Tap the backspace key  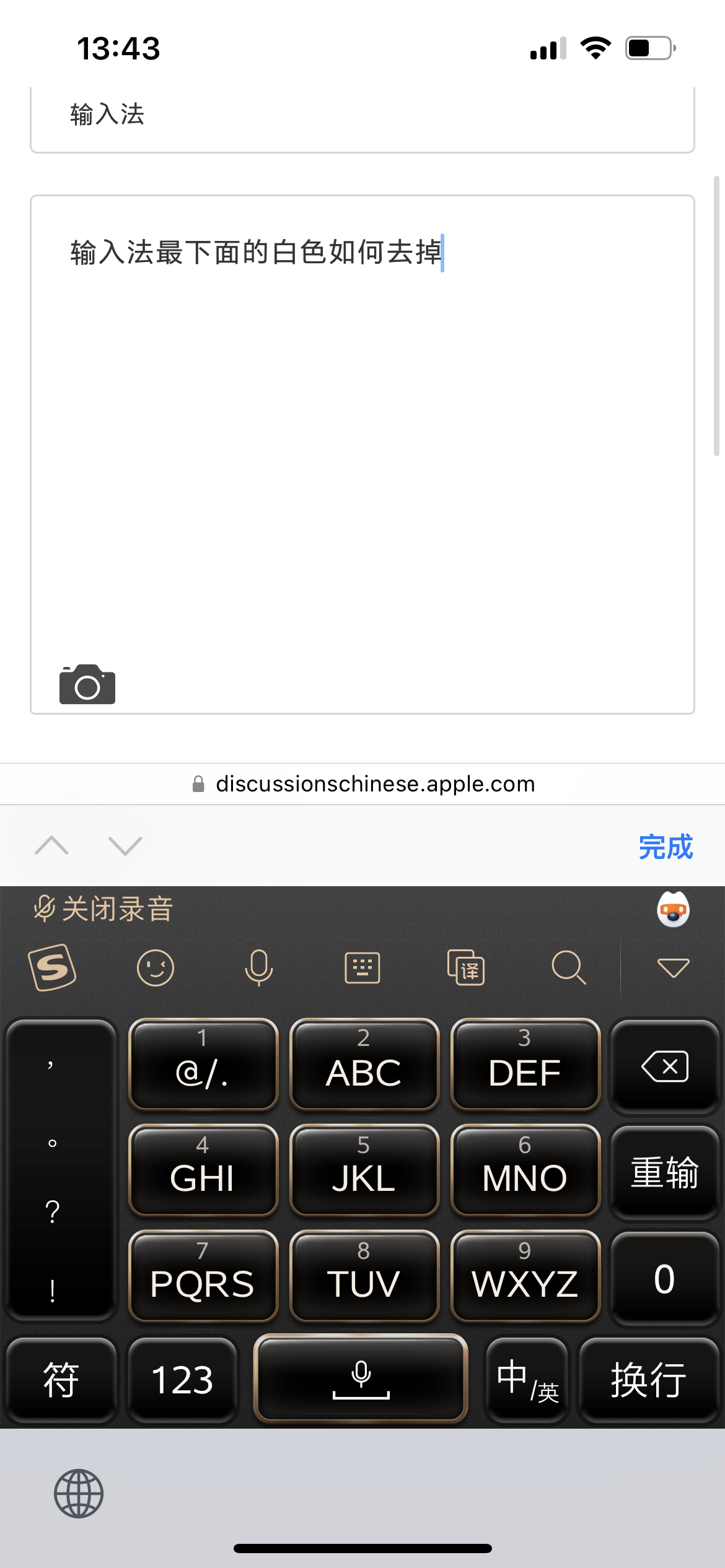(665, 1066)
